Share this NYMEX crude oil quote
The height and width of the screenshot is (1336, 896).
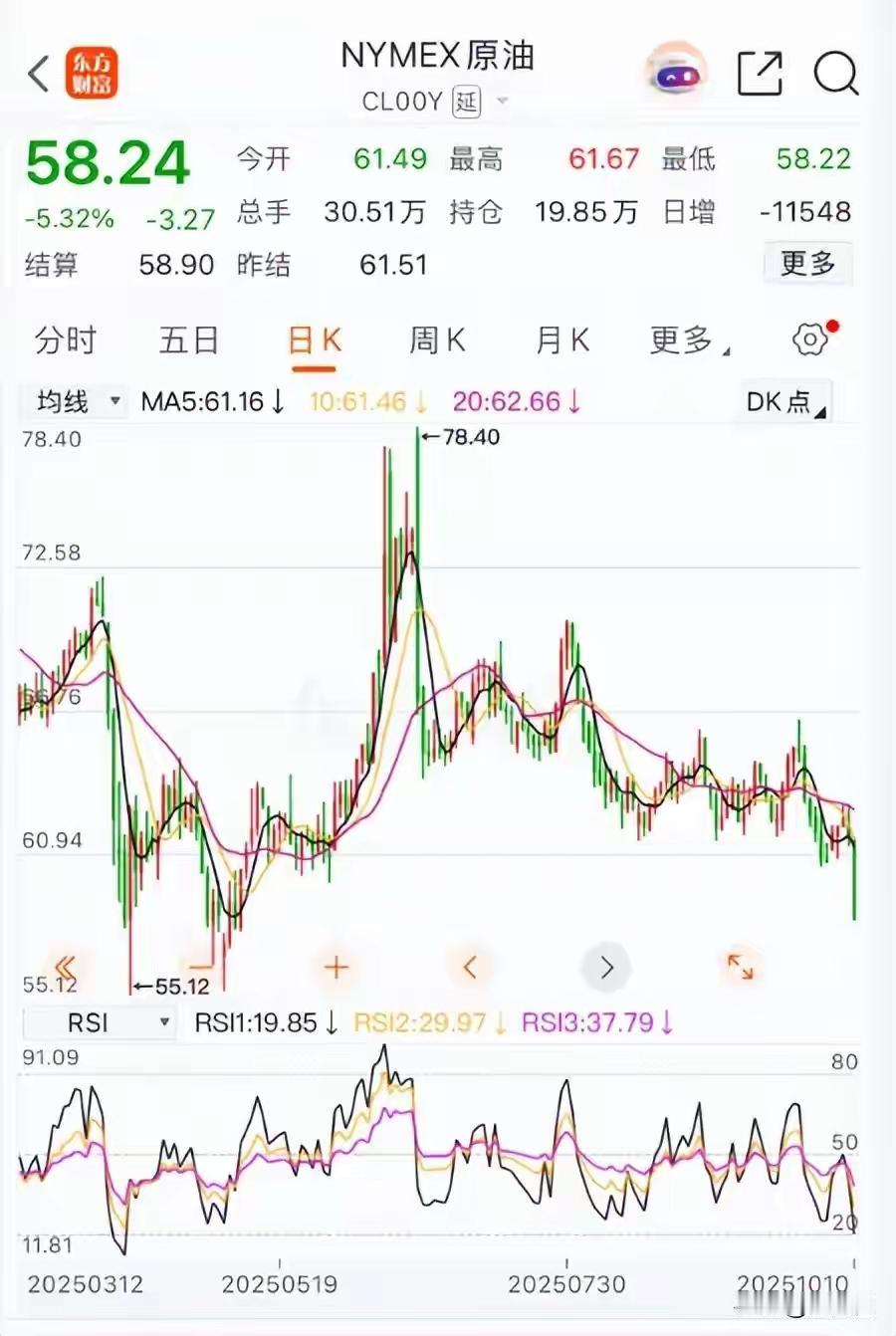[x=759, y=73]
